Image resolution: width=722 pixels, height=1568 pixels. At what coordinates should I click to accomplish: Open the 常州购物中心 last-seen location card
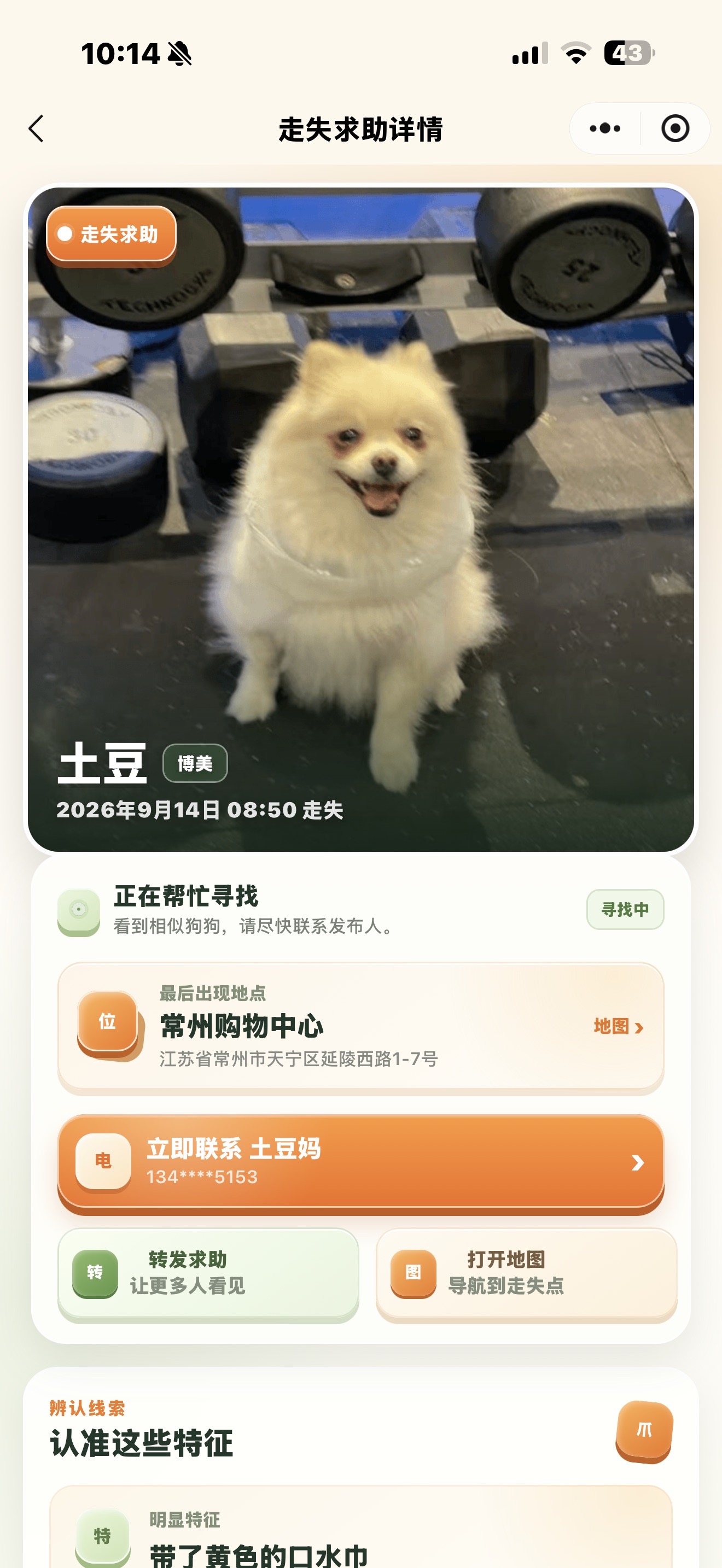[361, 1027]
